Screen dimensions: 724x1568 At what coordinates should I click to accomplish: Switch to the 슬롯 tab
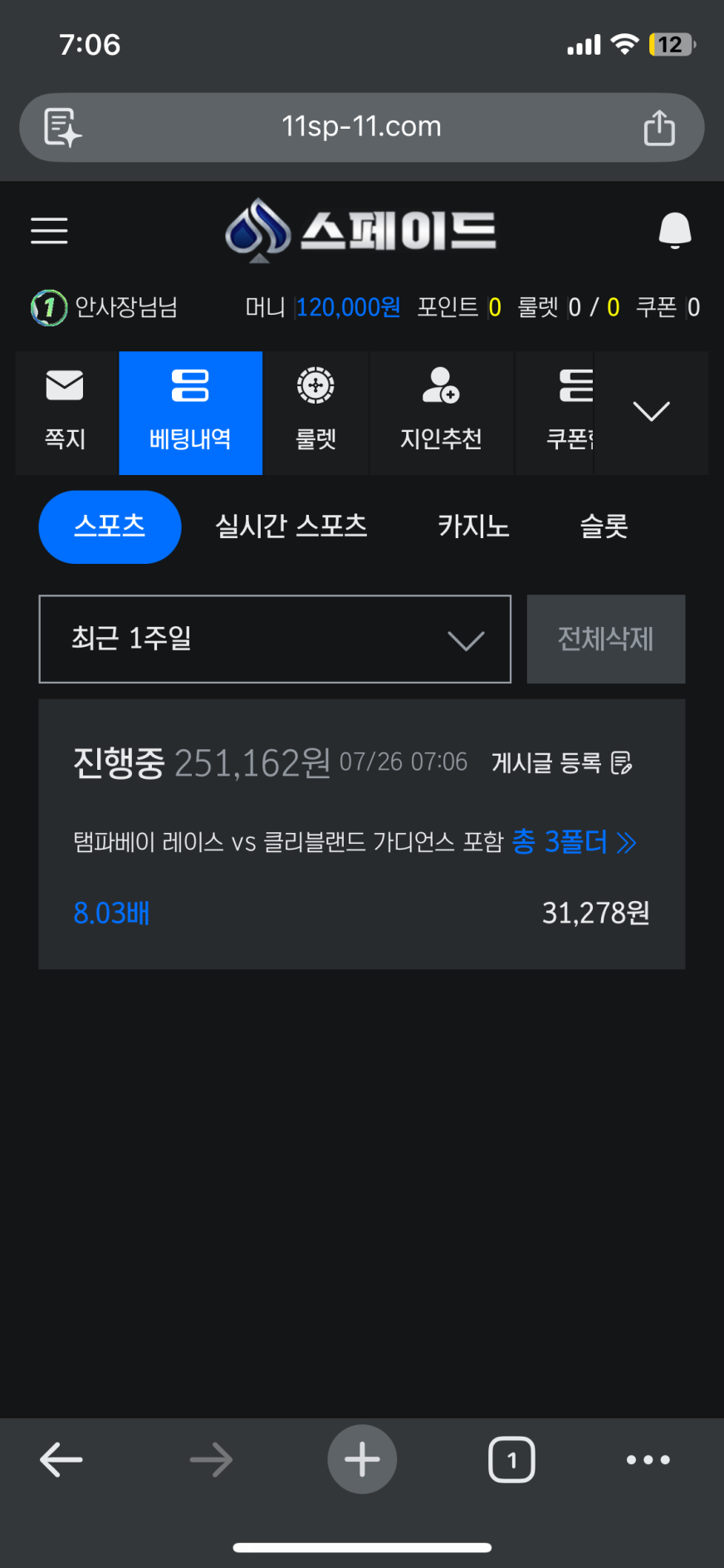pos(604,527)
